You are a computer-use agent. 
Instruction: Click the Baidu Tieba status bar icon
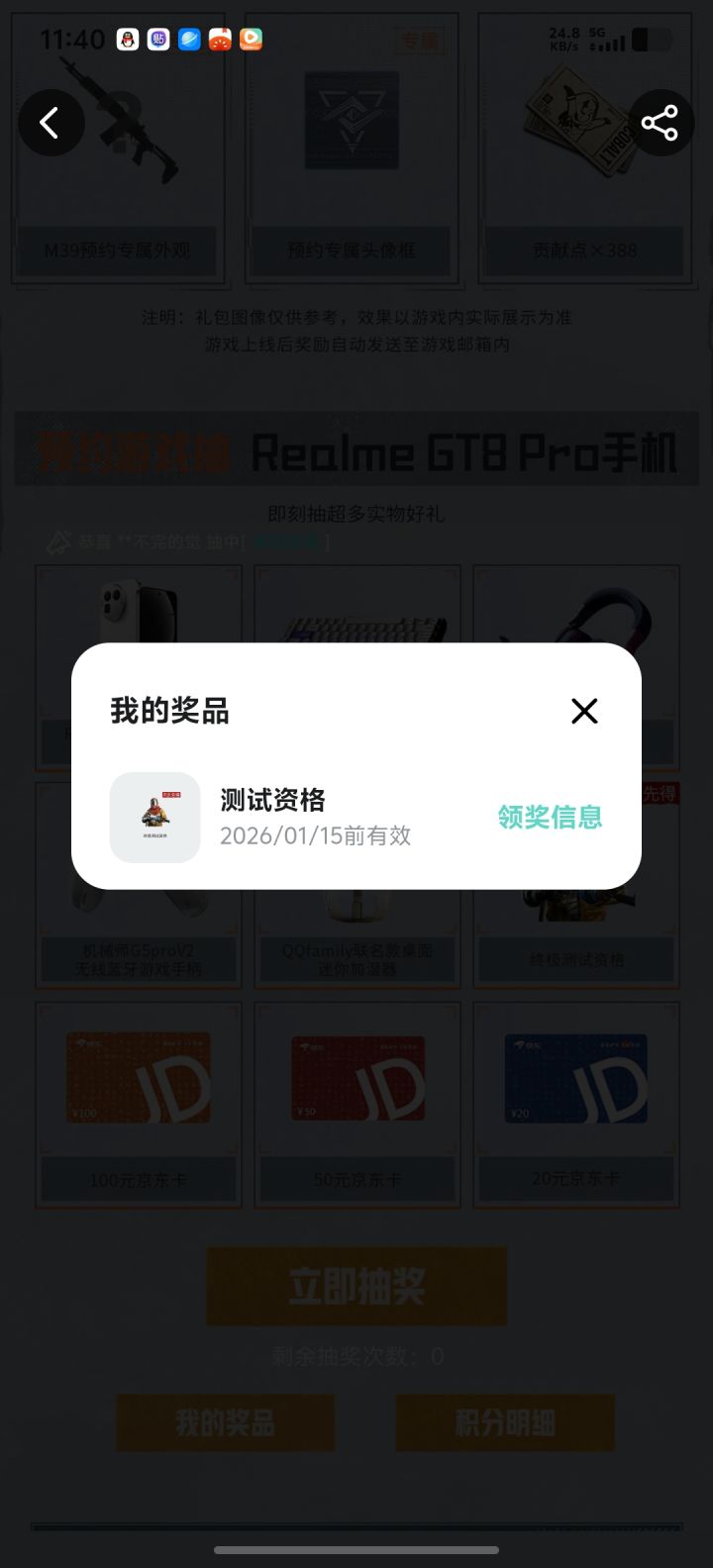(157, 41)
